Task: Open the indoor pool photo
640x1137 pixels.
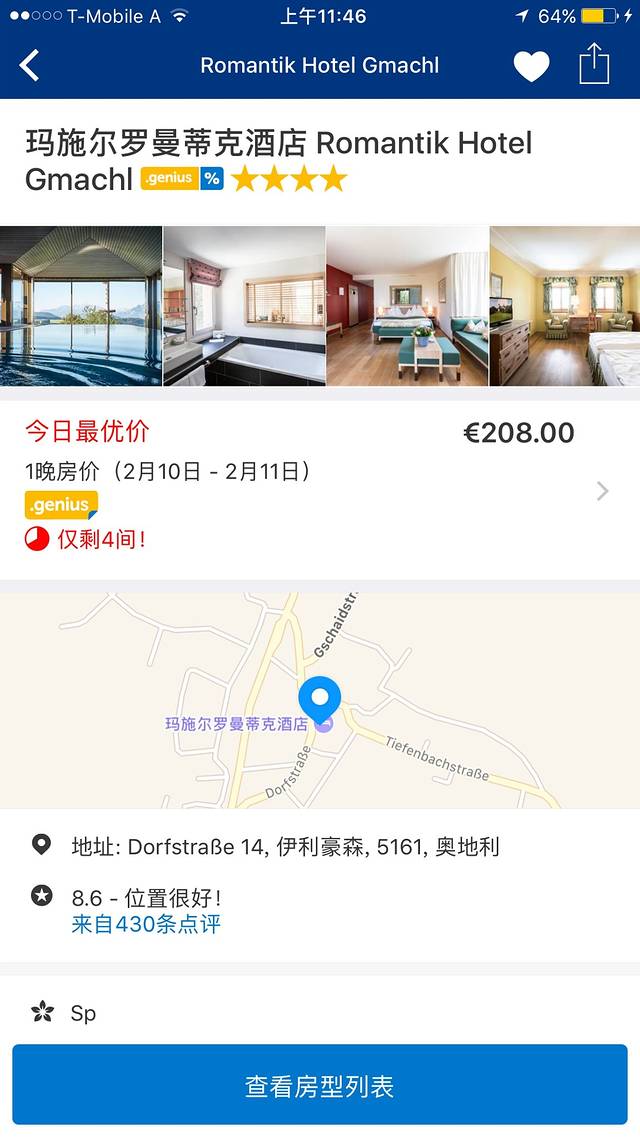Action: (x=80, y=306)
